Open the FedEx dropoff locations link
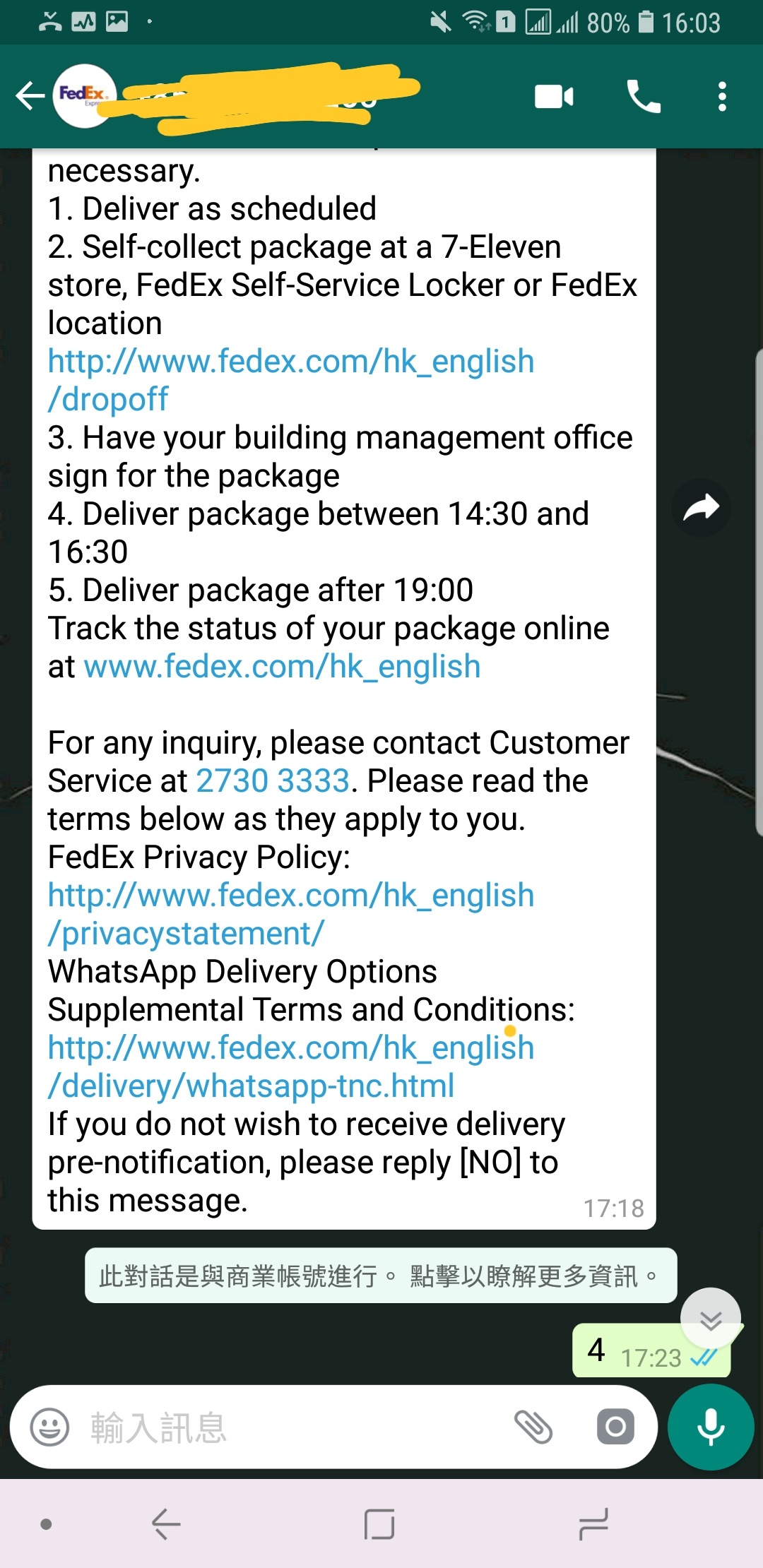Screen dimensions: 763x1568 [290, 380]
